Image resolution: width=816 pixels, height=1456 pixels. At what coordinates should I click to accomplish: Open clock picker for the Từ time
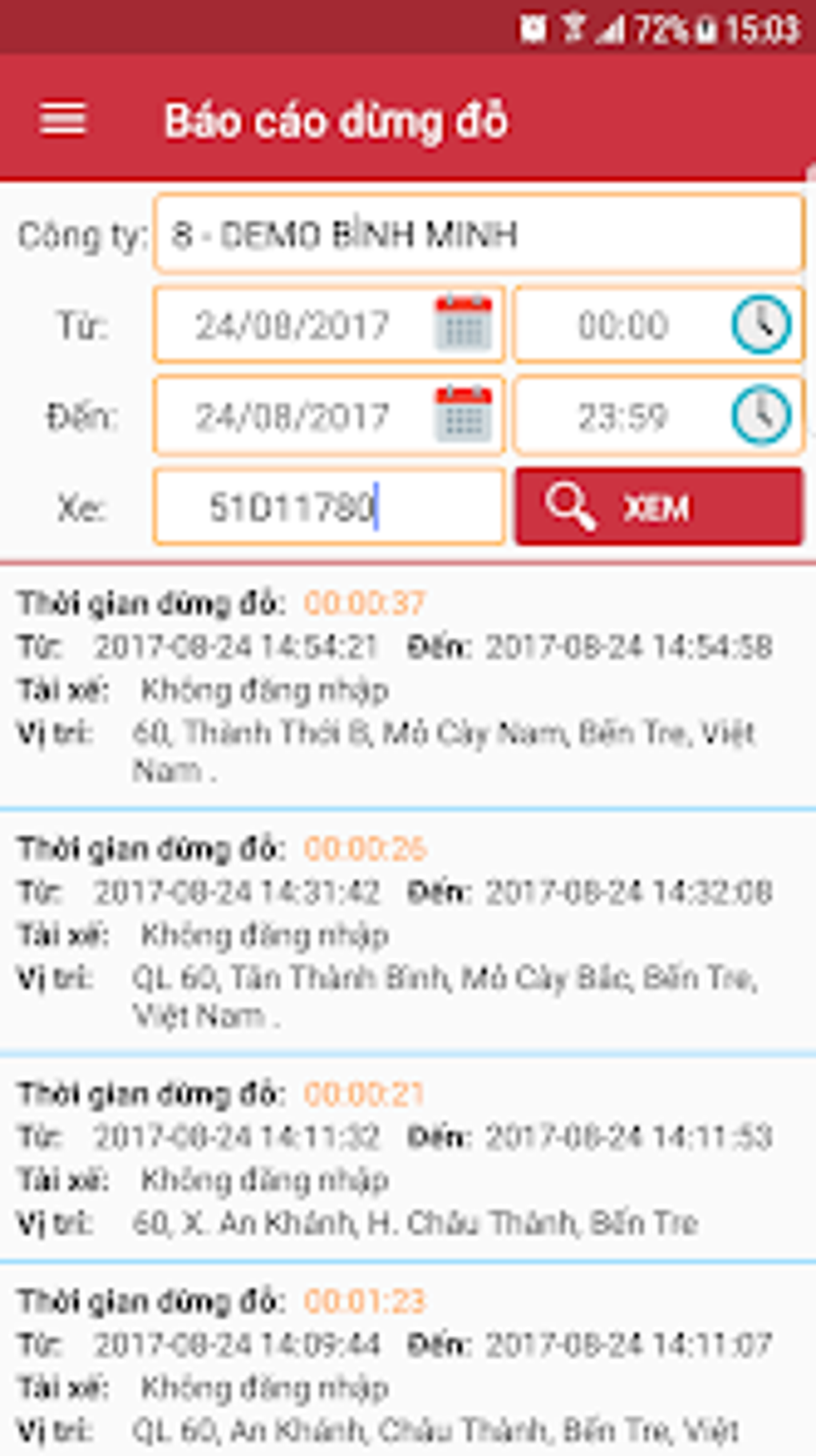(x=761, y=324)
